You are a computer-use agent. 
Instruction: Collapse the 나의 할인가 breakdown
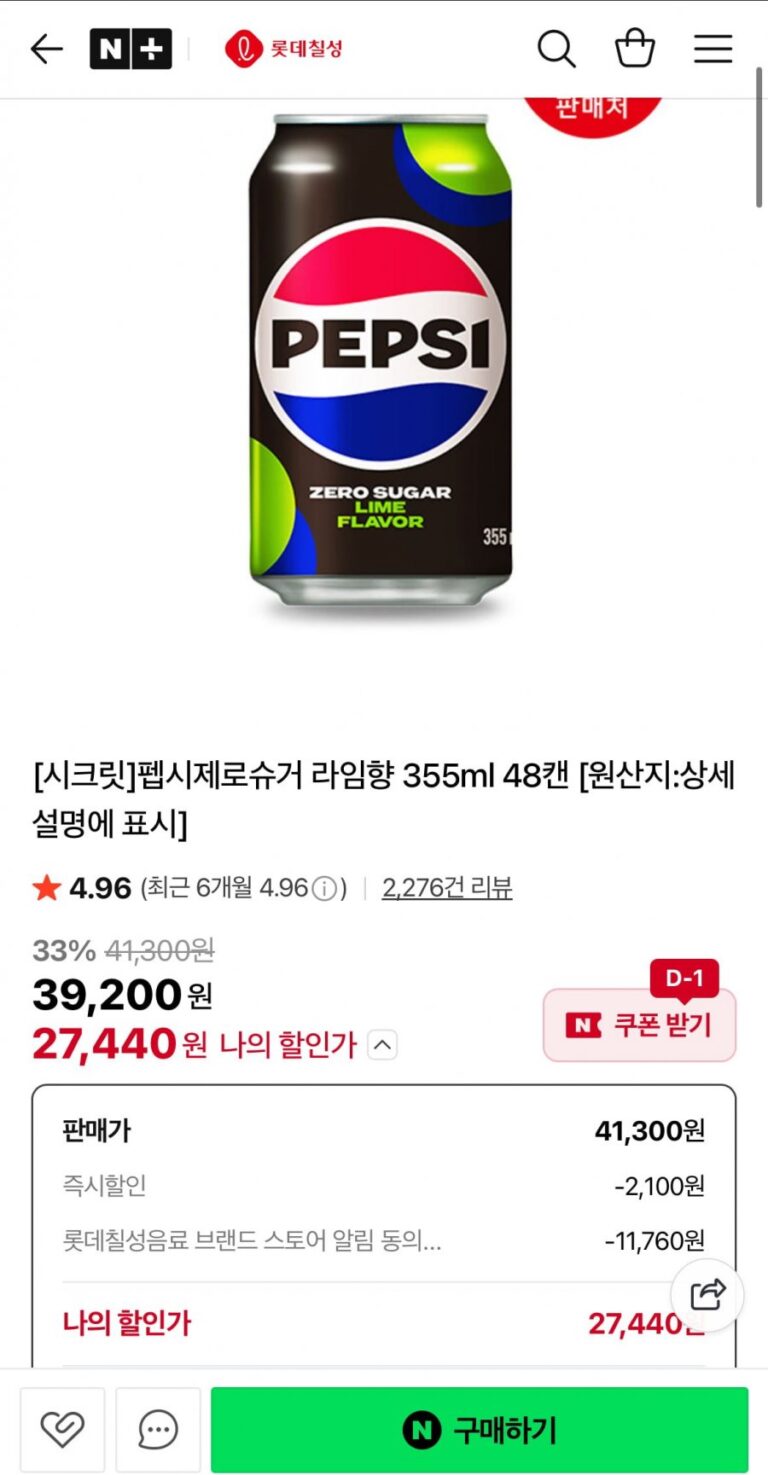(x=383, y=1046)
